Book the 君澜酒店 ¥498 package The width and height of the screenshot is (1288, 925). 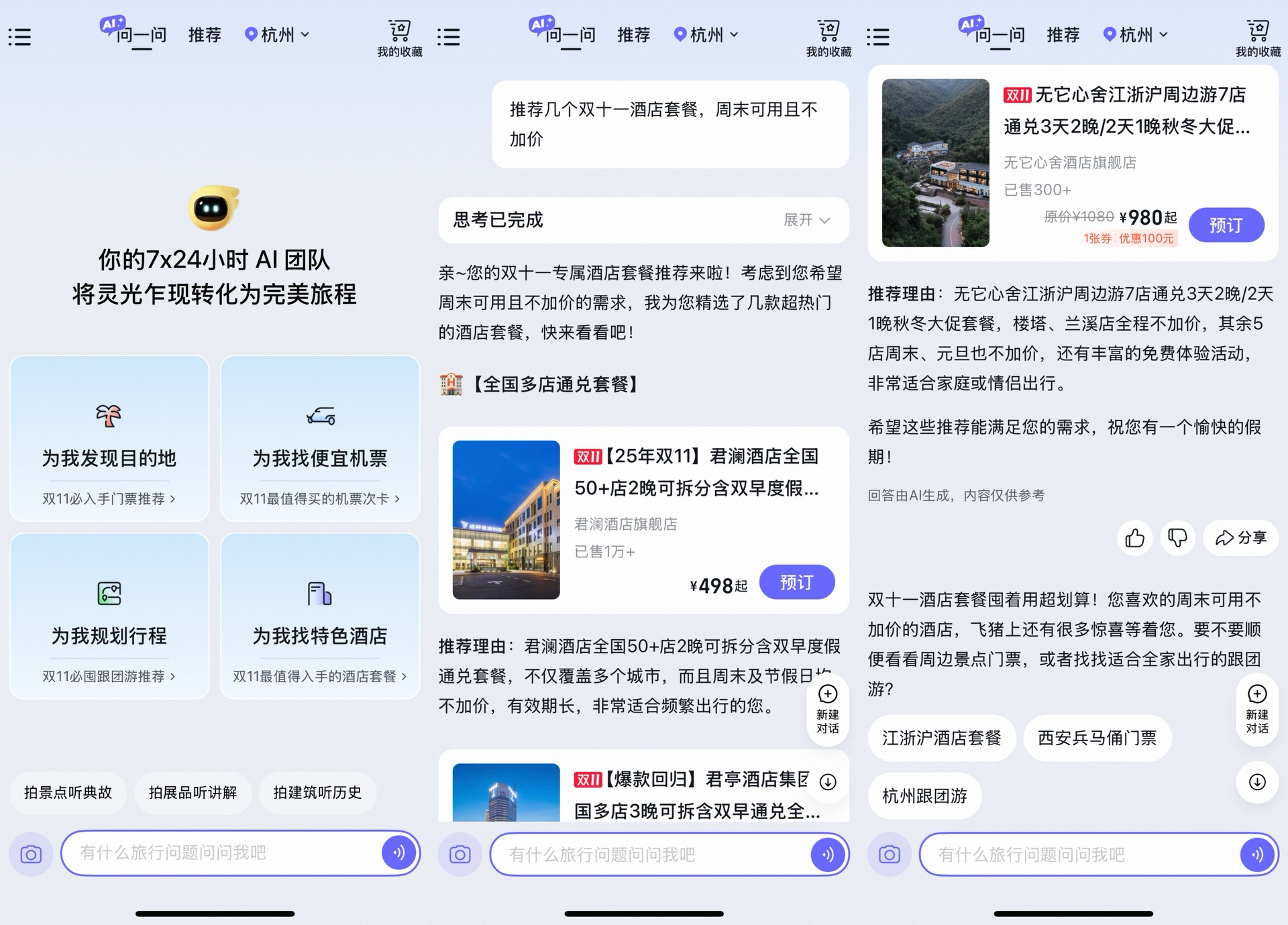tap(796, 582)
